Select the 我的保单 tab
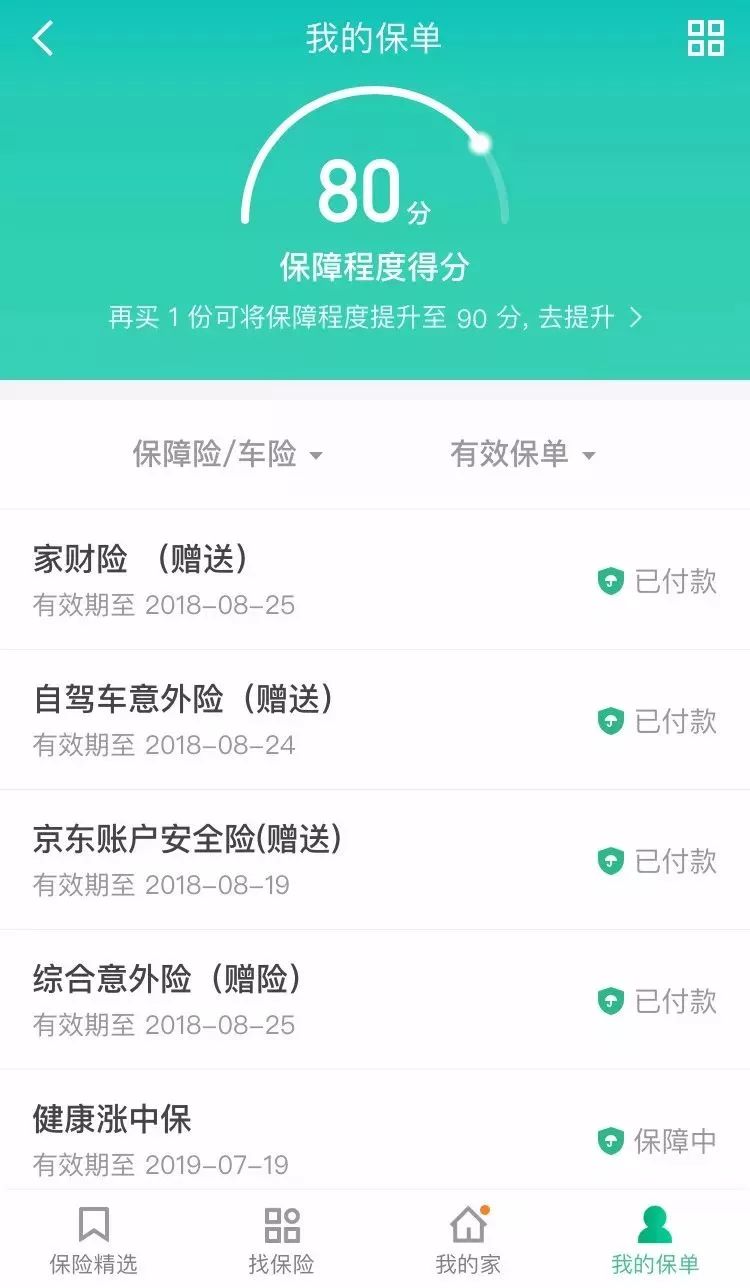Screen dimensions: 750x1288 655,1240
